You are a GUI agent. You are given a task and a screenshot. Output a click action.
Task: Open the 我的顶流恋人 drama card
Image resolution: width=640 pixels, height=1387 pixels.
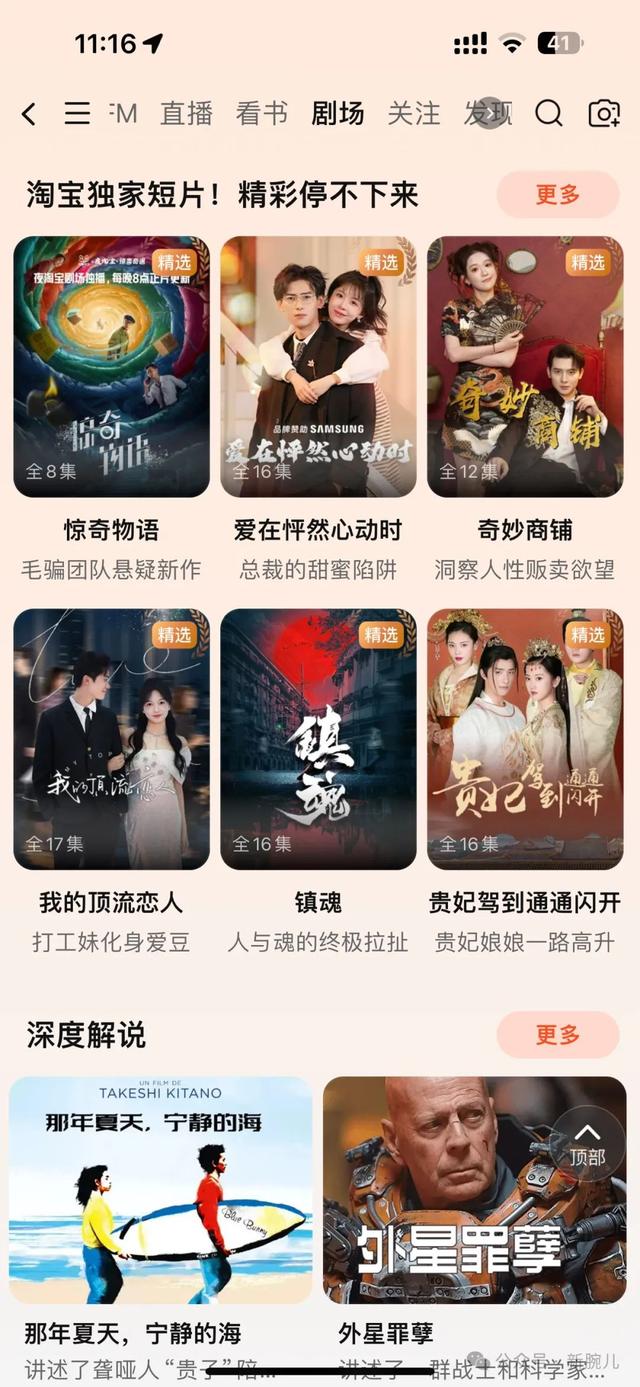click(x=111, y=739)
